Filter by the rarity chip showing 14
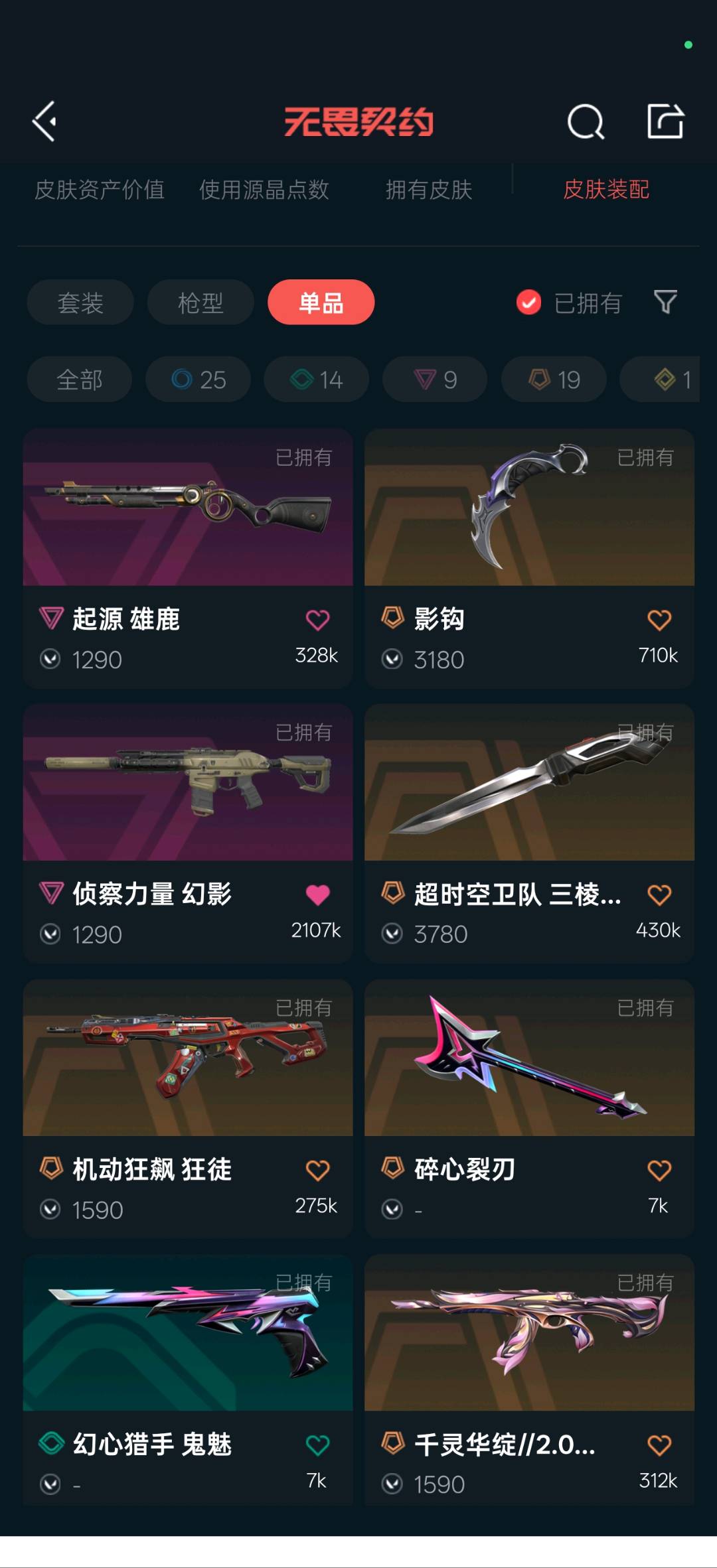717x1568 pixels. (317, 380)
